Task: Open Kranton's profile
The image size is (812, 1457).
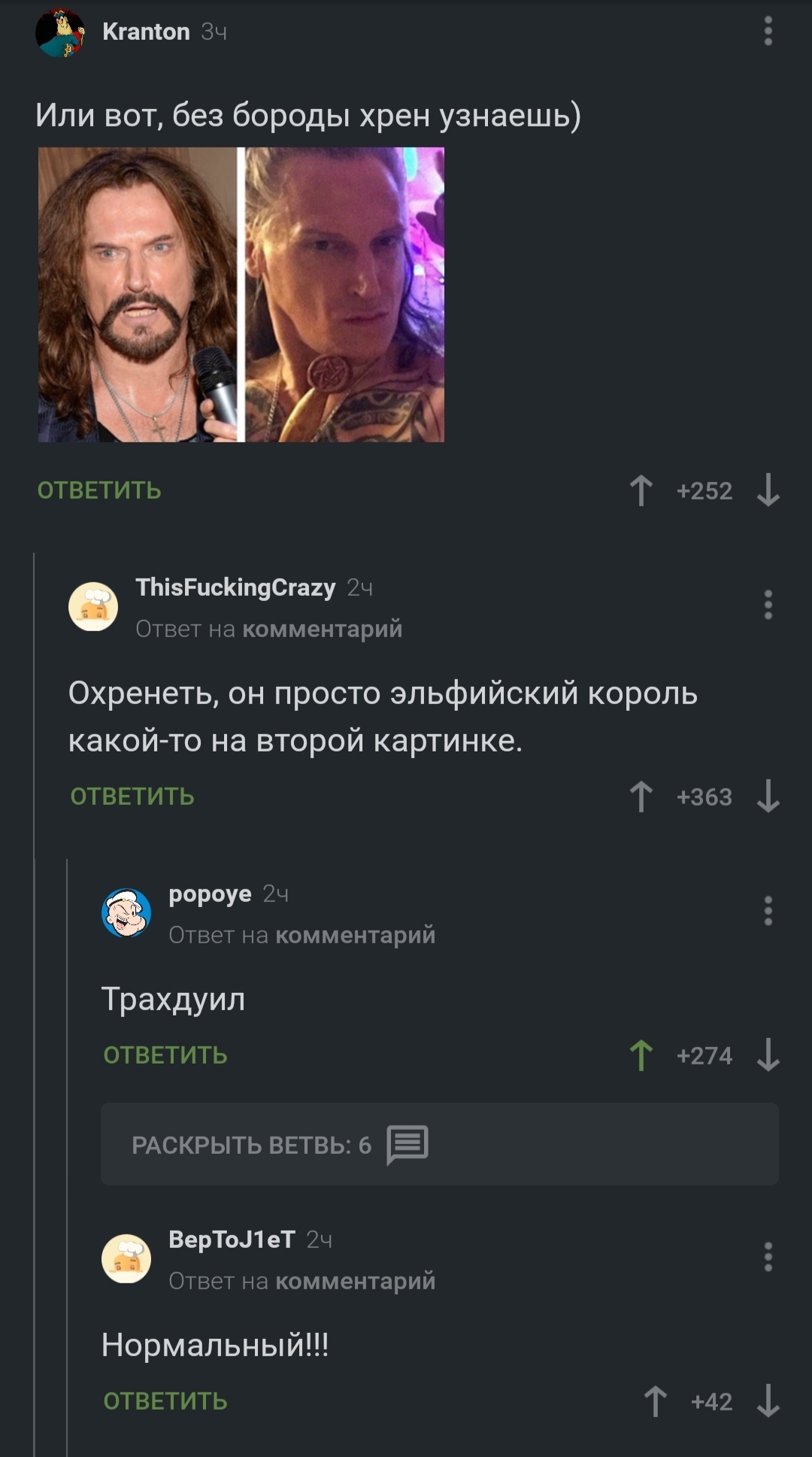Action: [146, 32]
